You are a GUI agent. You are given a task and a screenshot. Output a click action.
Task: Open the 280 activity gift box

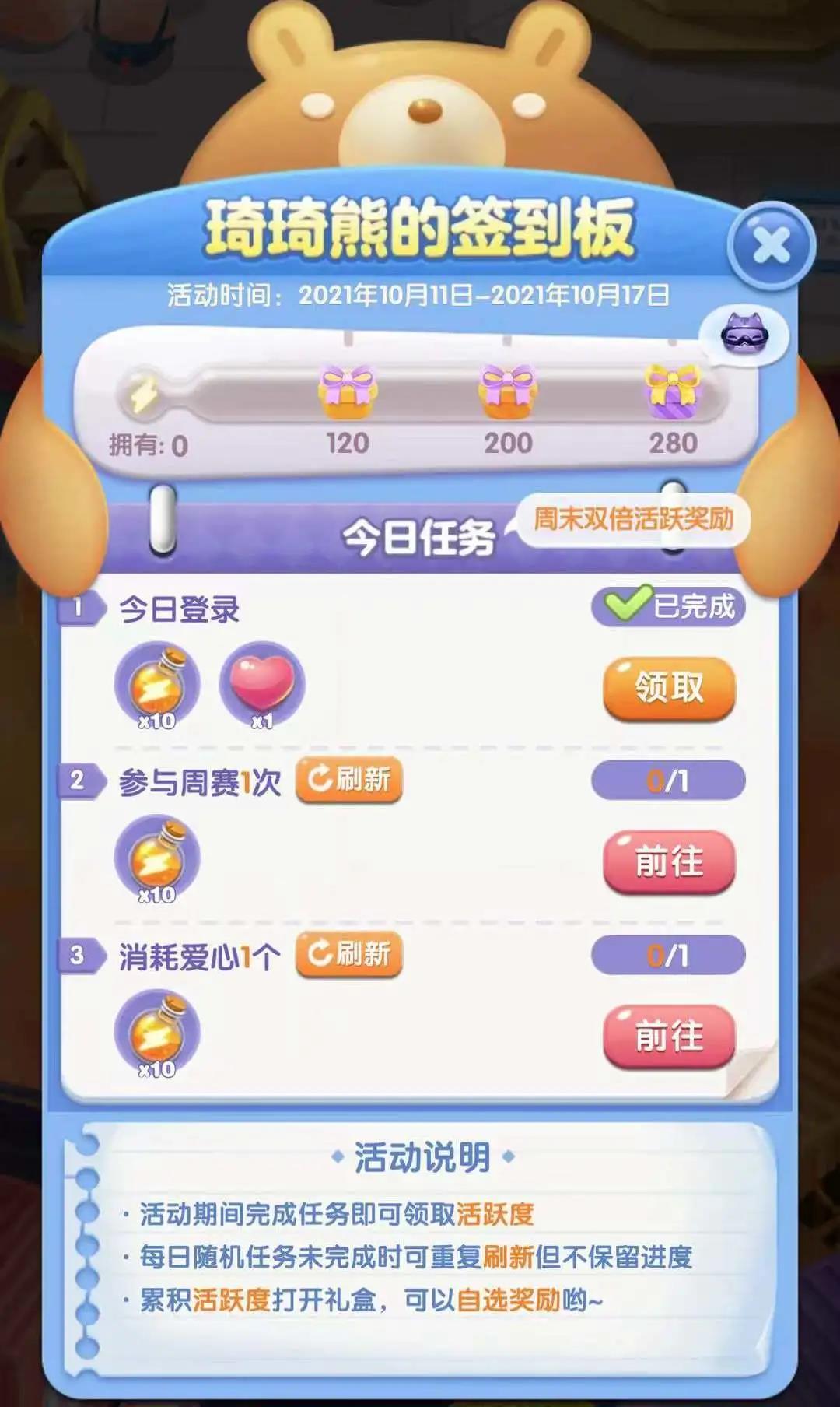[x=672, y=393]
